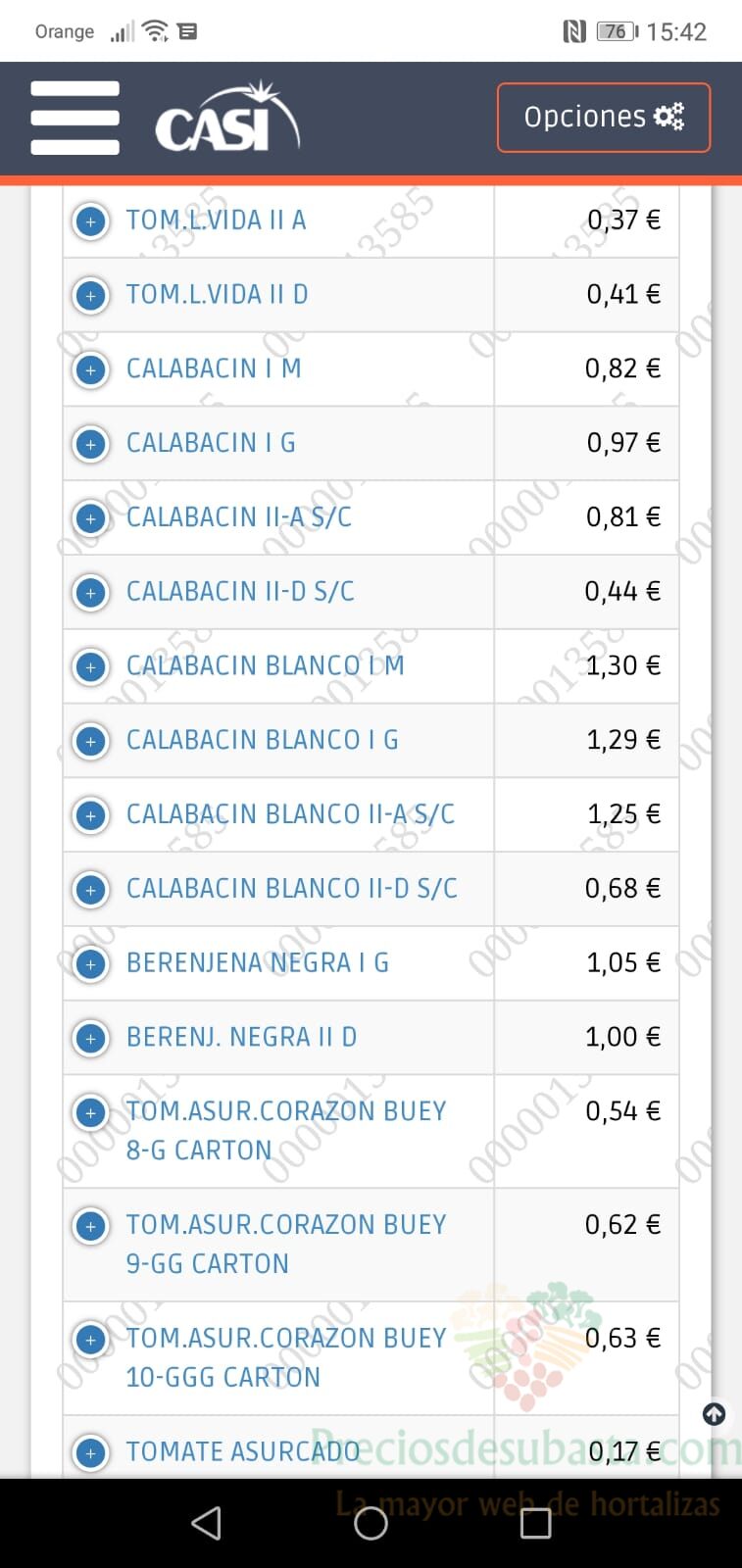This screenshot has height=1568, width=742.
Task: Expand the CALABACIN BLANCO II-D S/C row
Action: click(91, 890)
